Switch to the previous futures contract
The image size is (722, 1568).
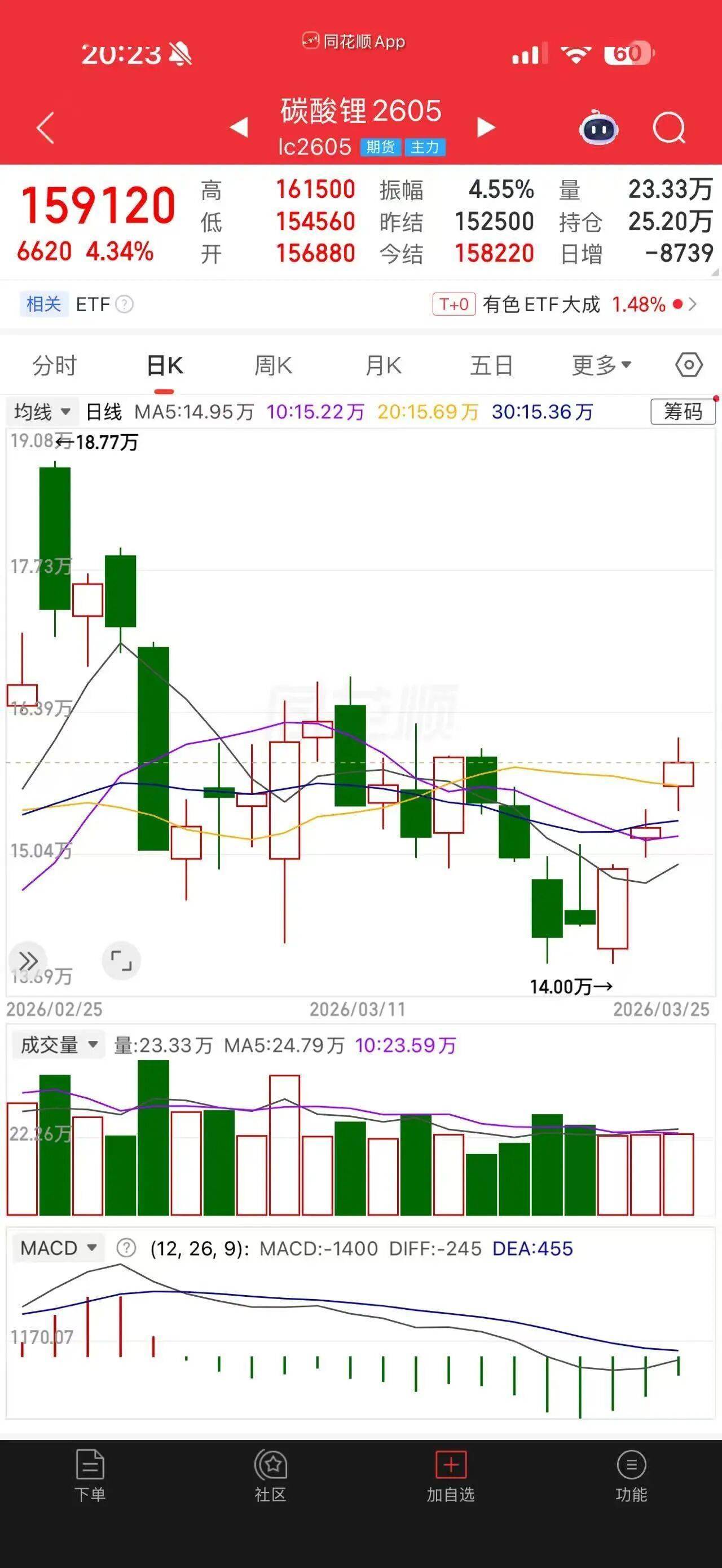239,127
